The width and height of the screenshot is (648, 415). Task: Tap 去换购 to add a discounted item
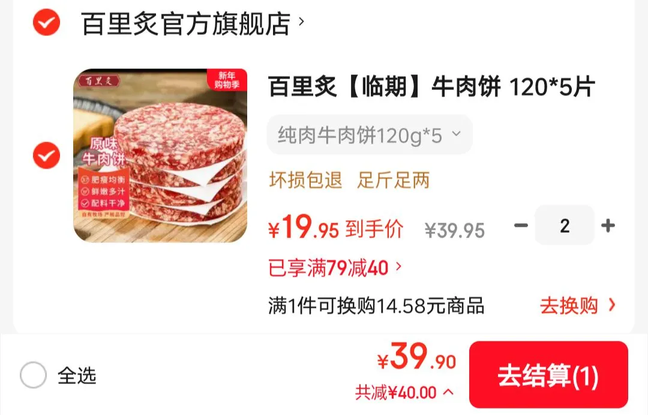(578, 305)
